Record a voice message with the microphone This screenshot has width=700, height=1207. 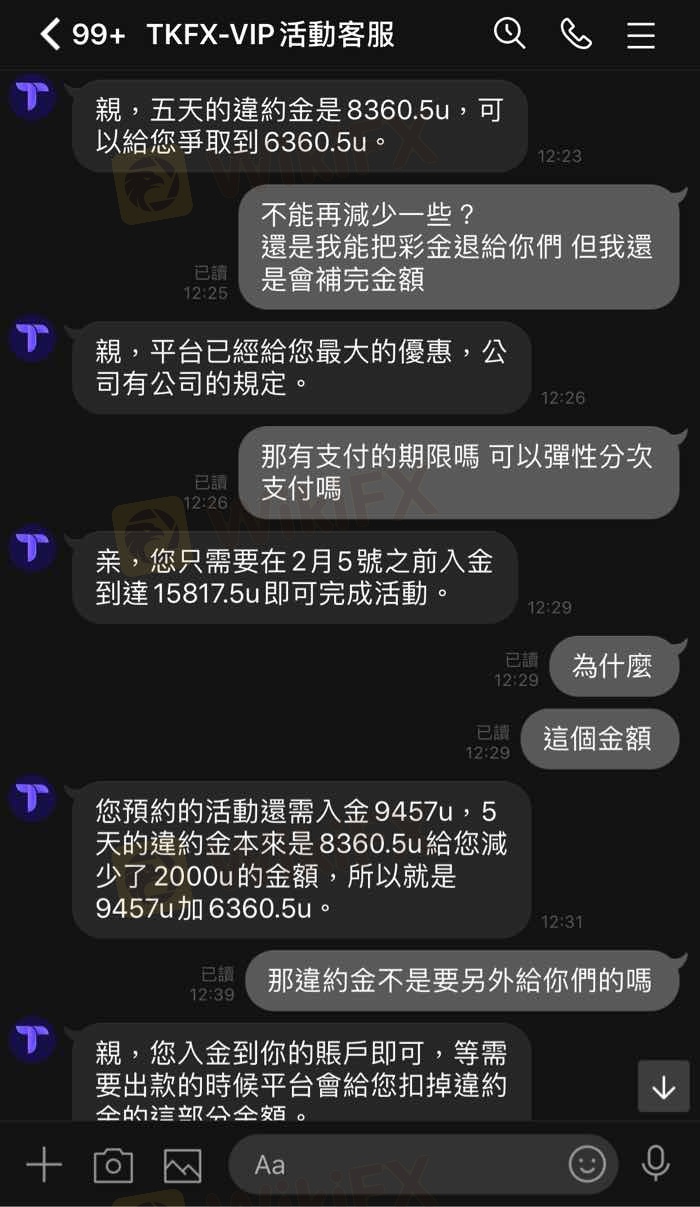(655, 1164)
